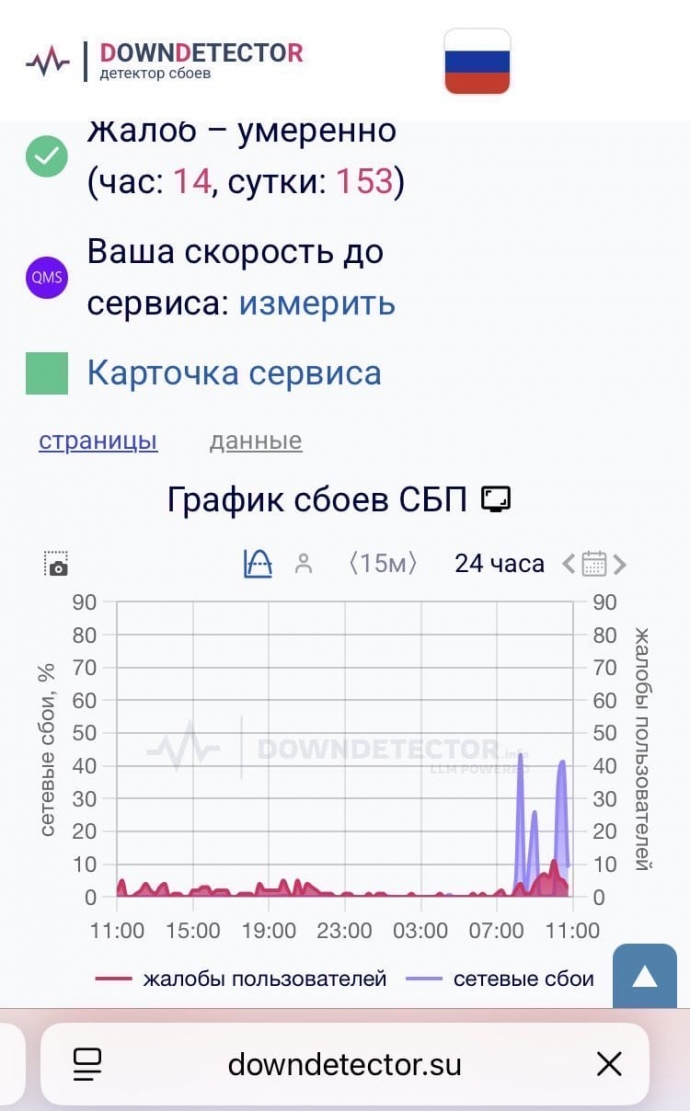Switch to the "данные" tab
Screen dimensions: 690x1111
pyautogui.click(x=255, y=441)
